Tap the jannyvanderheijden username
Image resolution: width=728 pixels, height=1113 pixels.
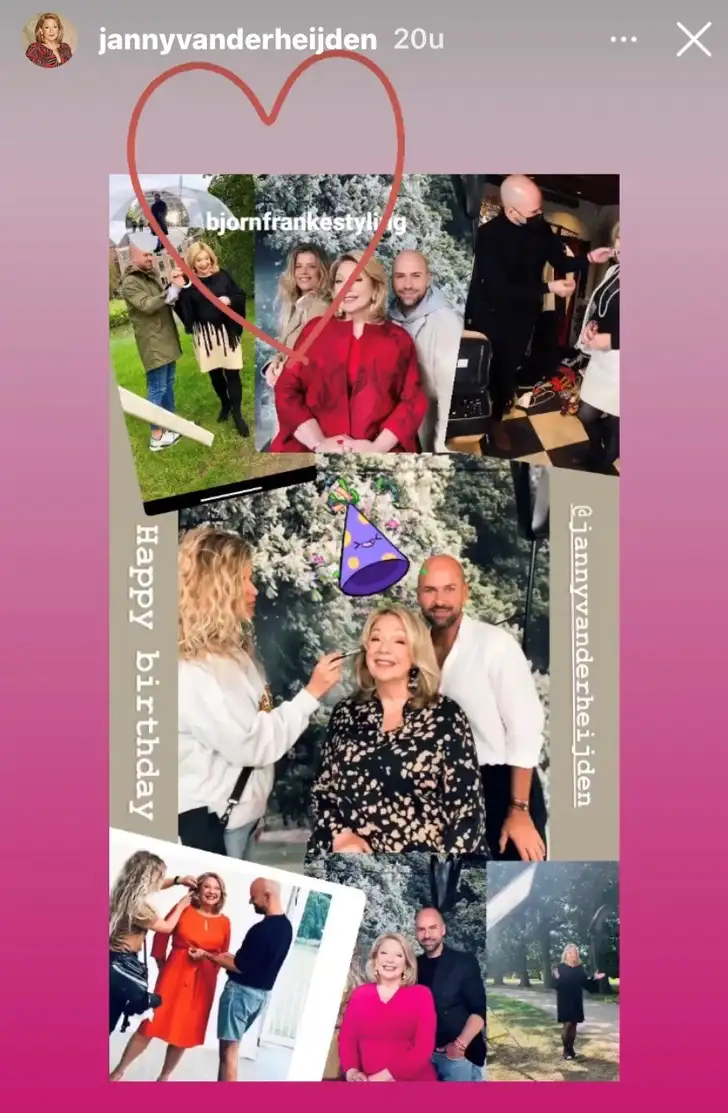tap(237, 40)
